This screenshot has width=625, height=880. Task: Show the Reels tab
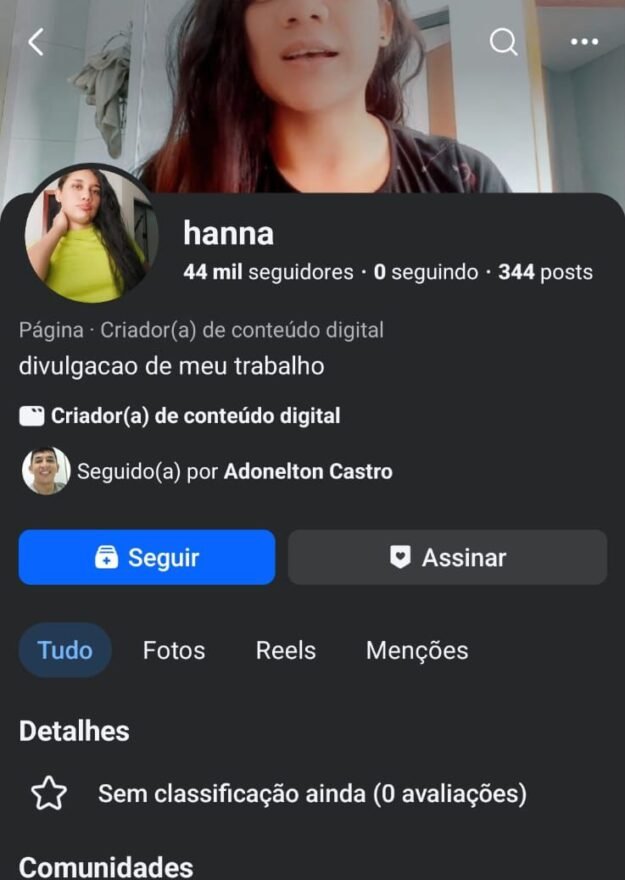(x=286, y=650)
